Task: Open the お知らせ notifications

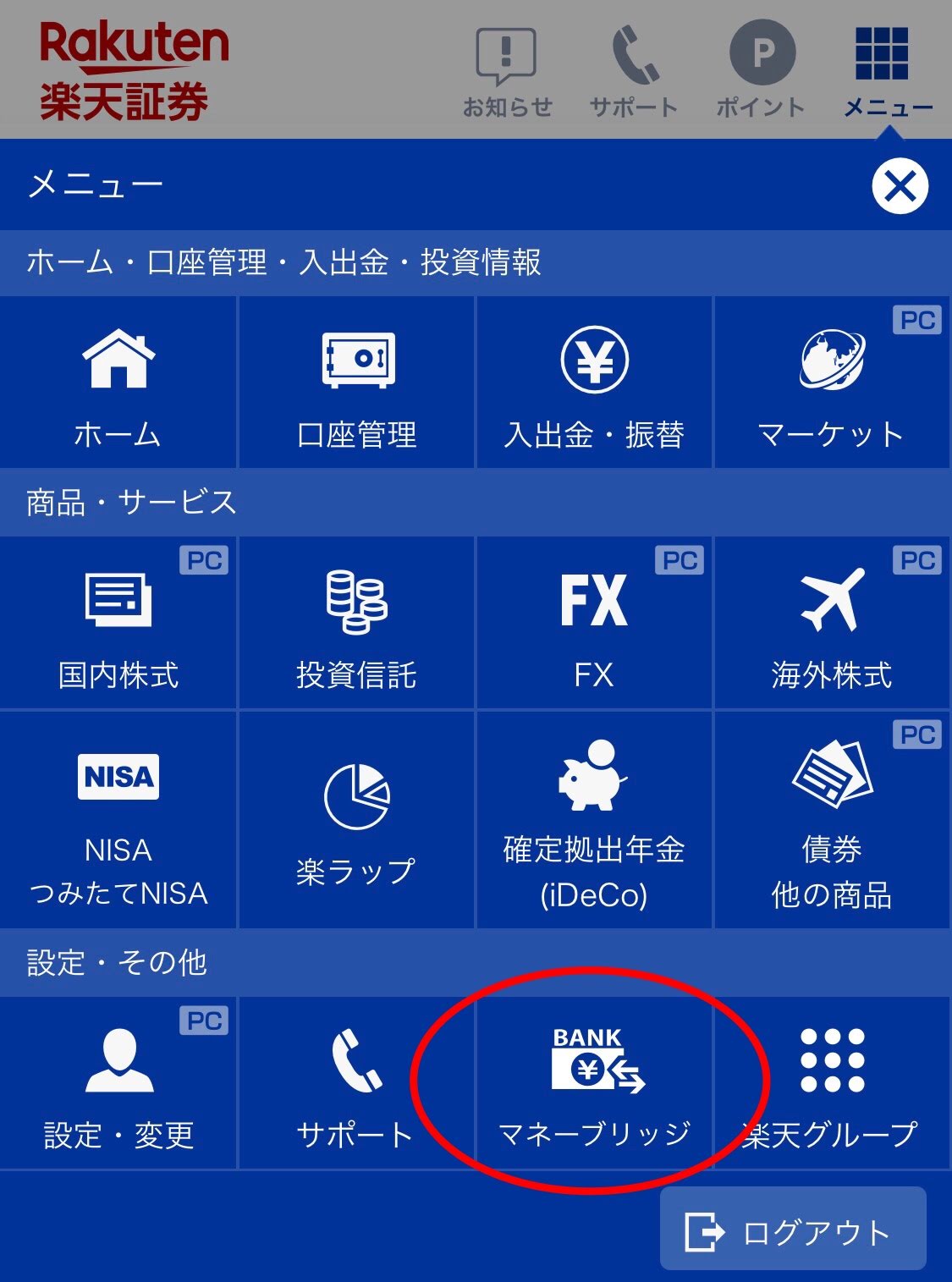Action: (x=506, y=72)
